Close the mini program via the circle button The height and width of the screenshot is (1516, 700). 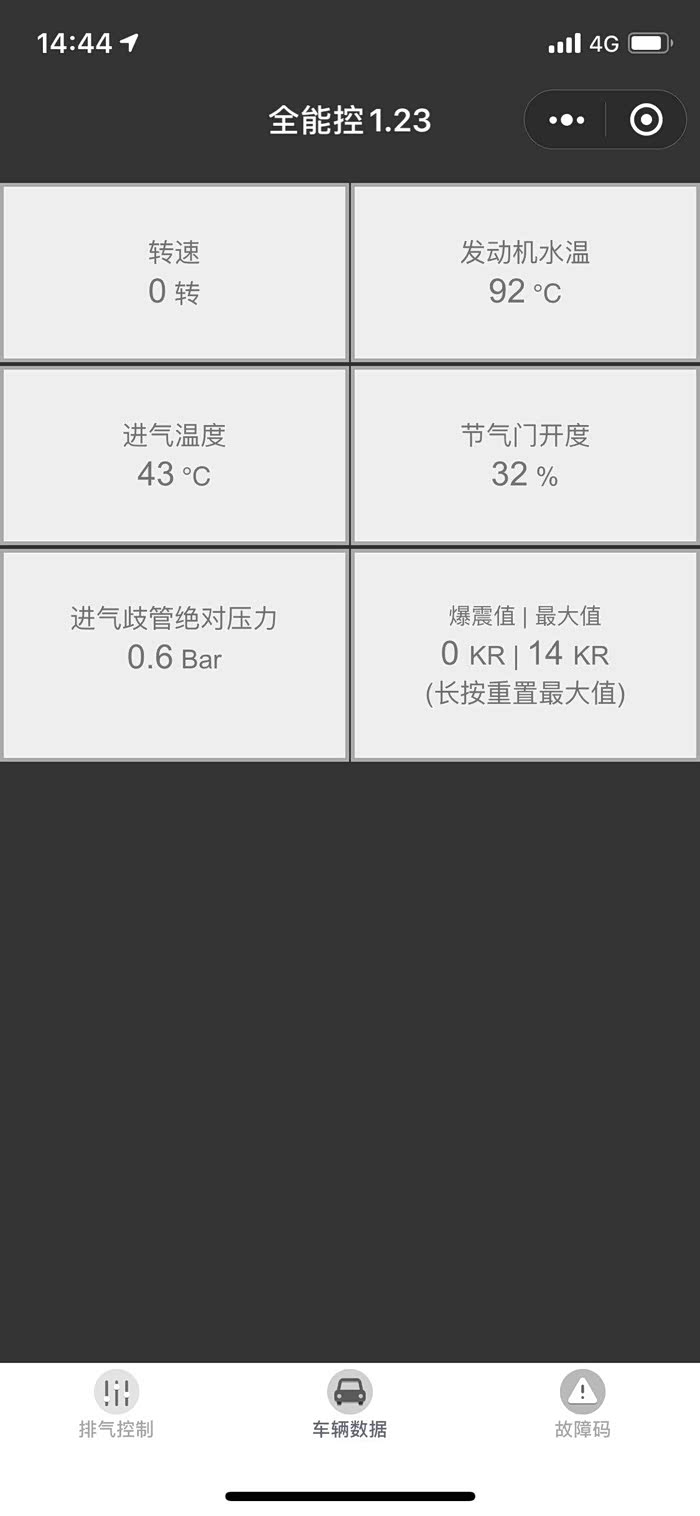[646, 120]
